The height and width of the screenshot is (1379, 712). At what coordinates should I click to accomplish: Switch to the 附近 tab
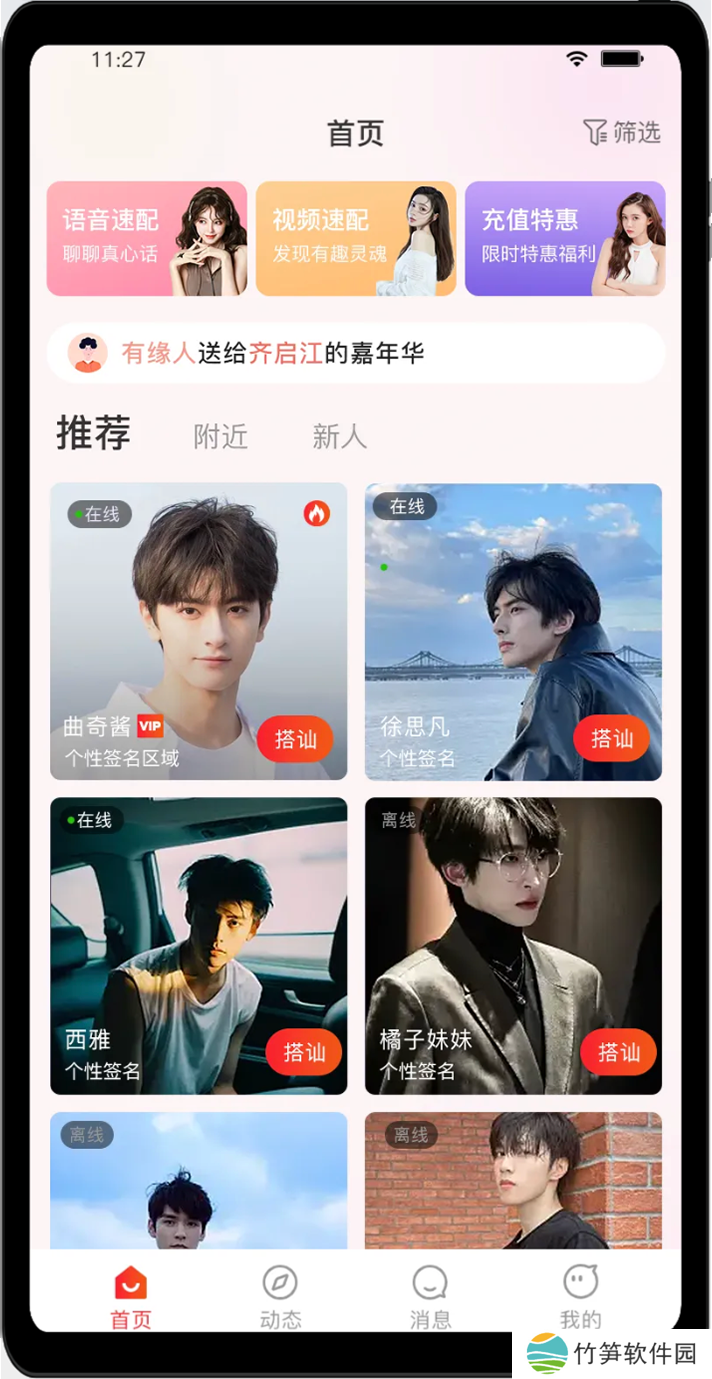pos(220,437)
